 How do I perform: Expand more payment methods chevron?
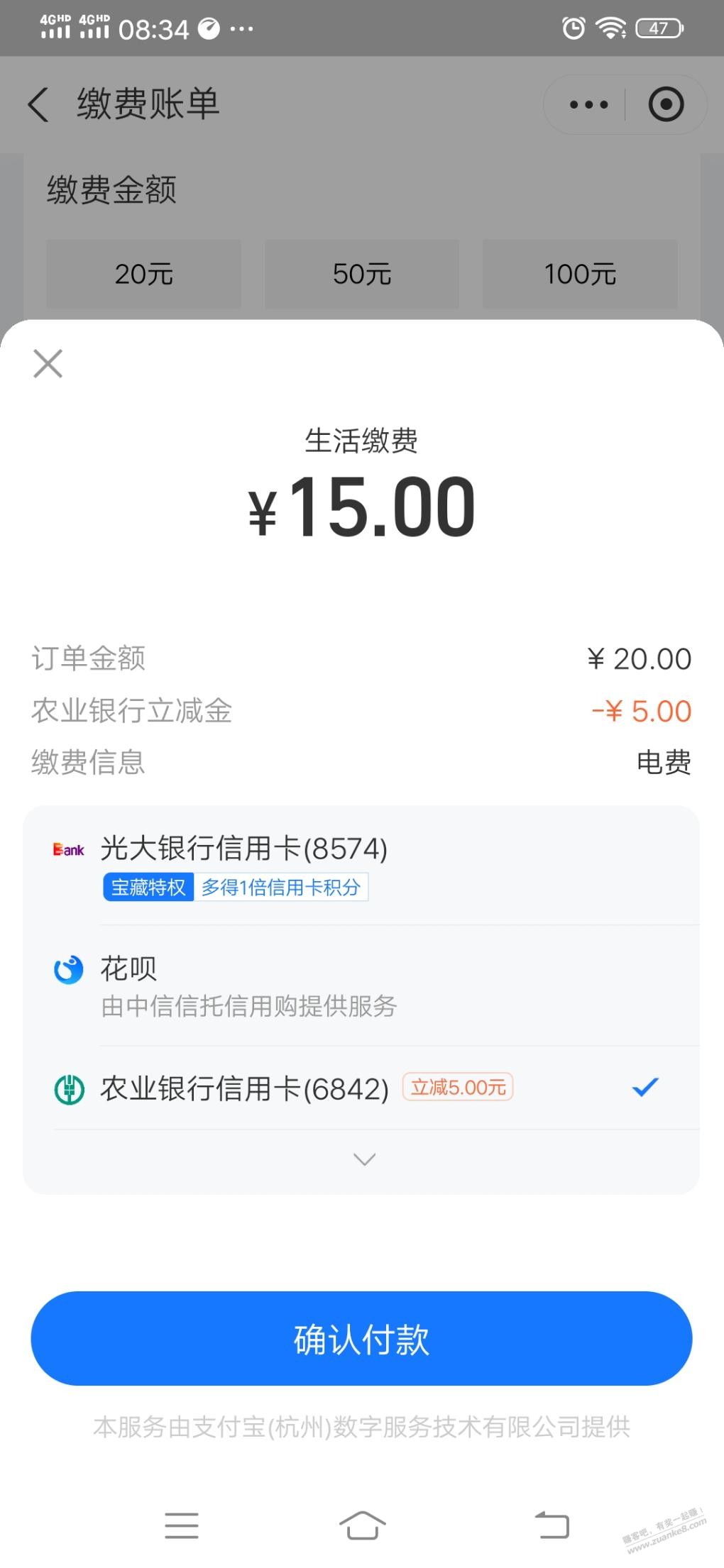364,1160
